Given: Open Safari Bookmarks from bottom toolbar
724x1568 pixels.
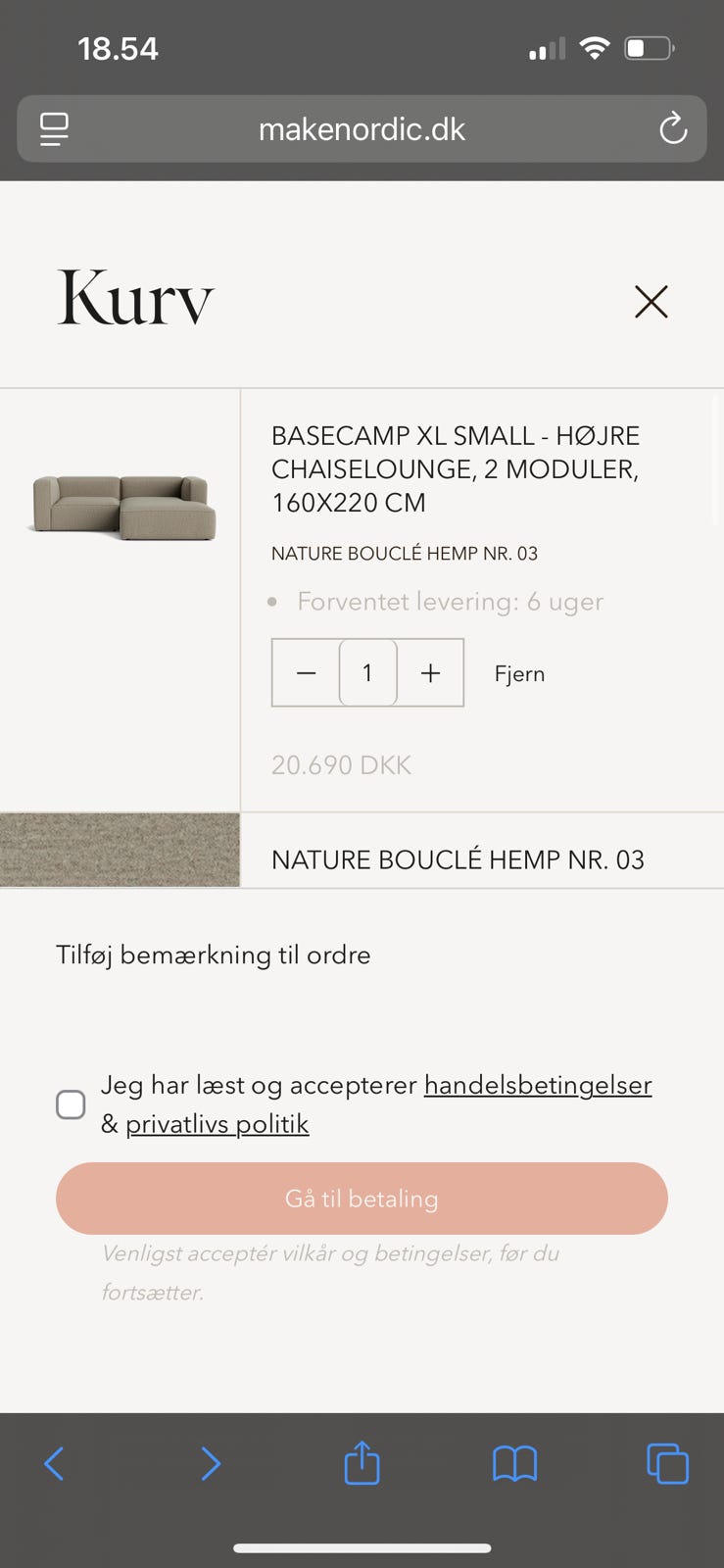Looking at the screenshot, I should click(514, 1463).
